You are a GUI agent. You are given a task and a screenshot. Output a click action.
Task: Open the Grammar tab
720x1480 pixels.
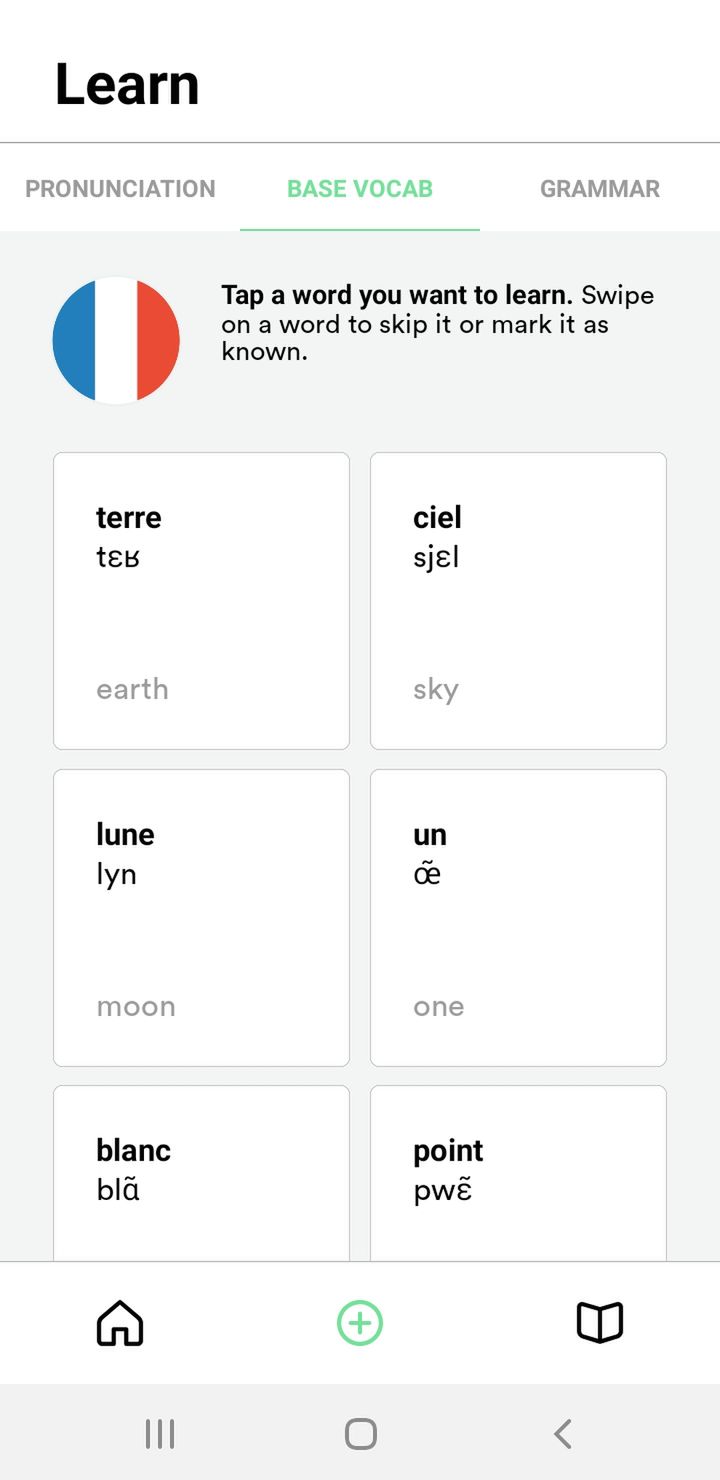coord(600,189)
